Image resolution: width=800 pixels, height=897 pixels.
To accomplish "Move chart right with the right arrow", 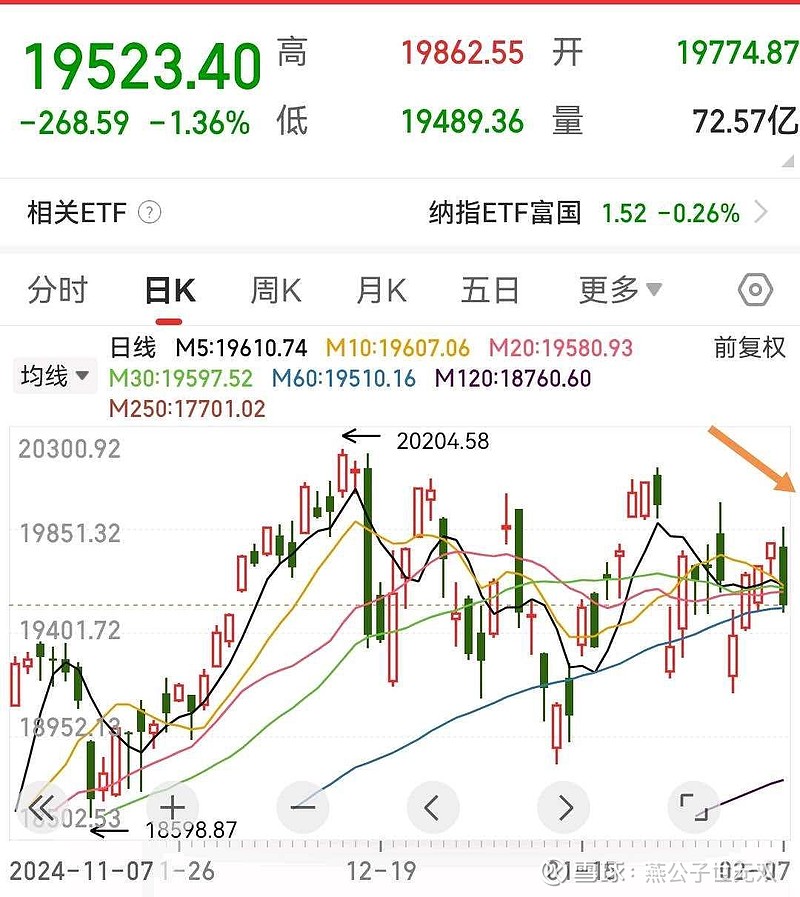I will [564, 807].
